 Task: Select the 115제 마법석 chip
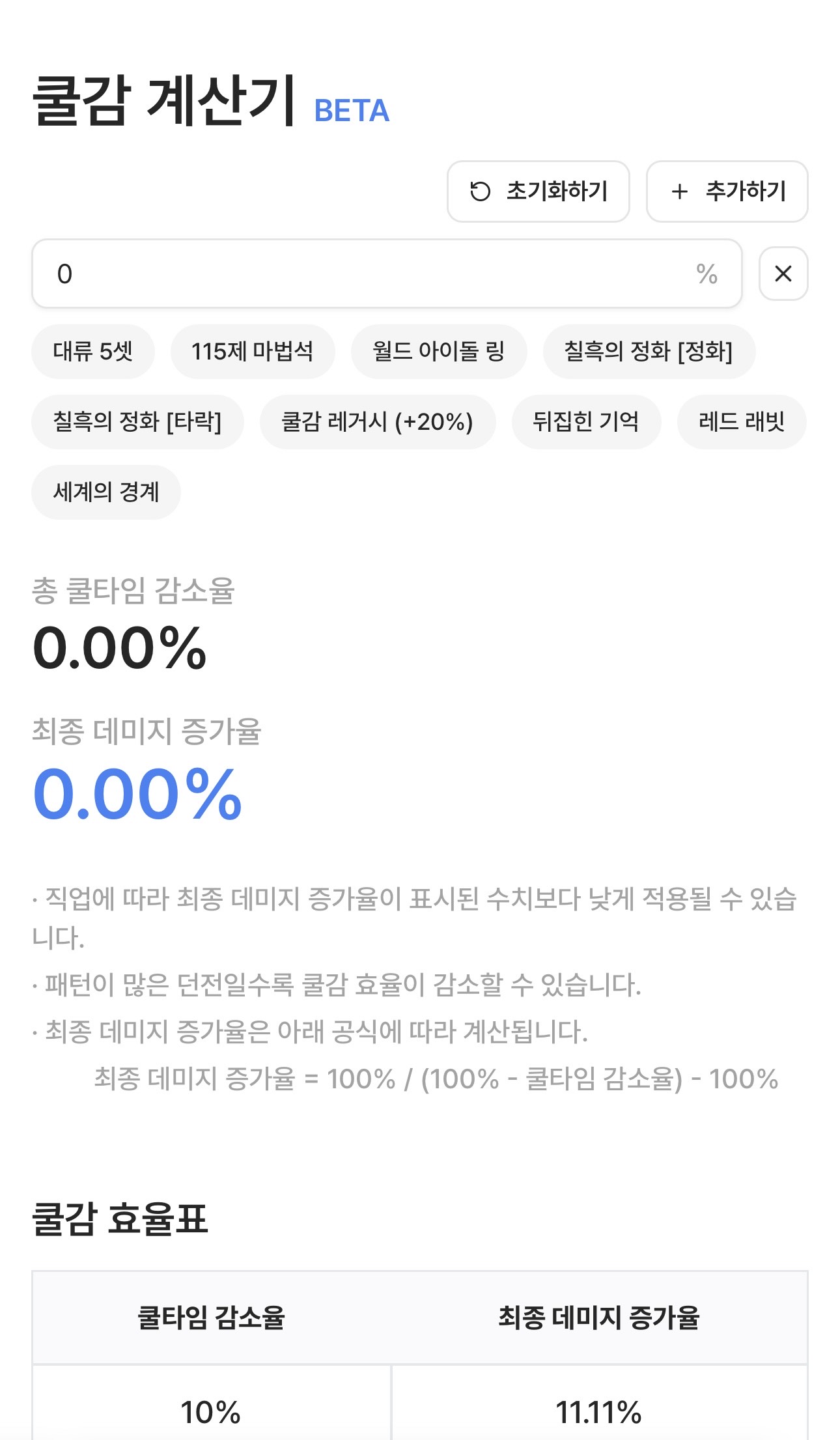(x=252, y=352)
